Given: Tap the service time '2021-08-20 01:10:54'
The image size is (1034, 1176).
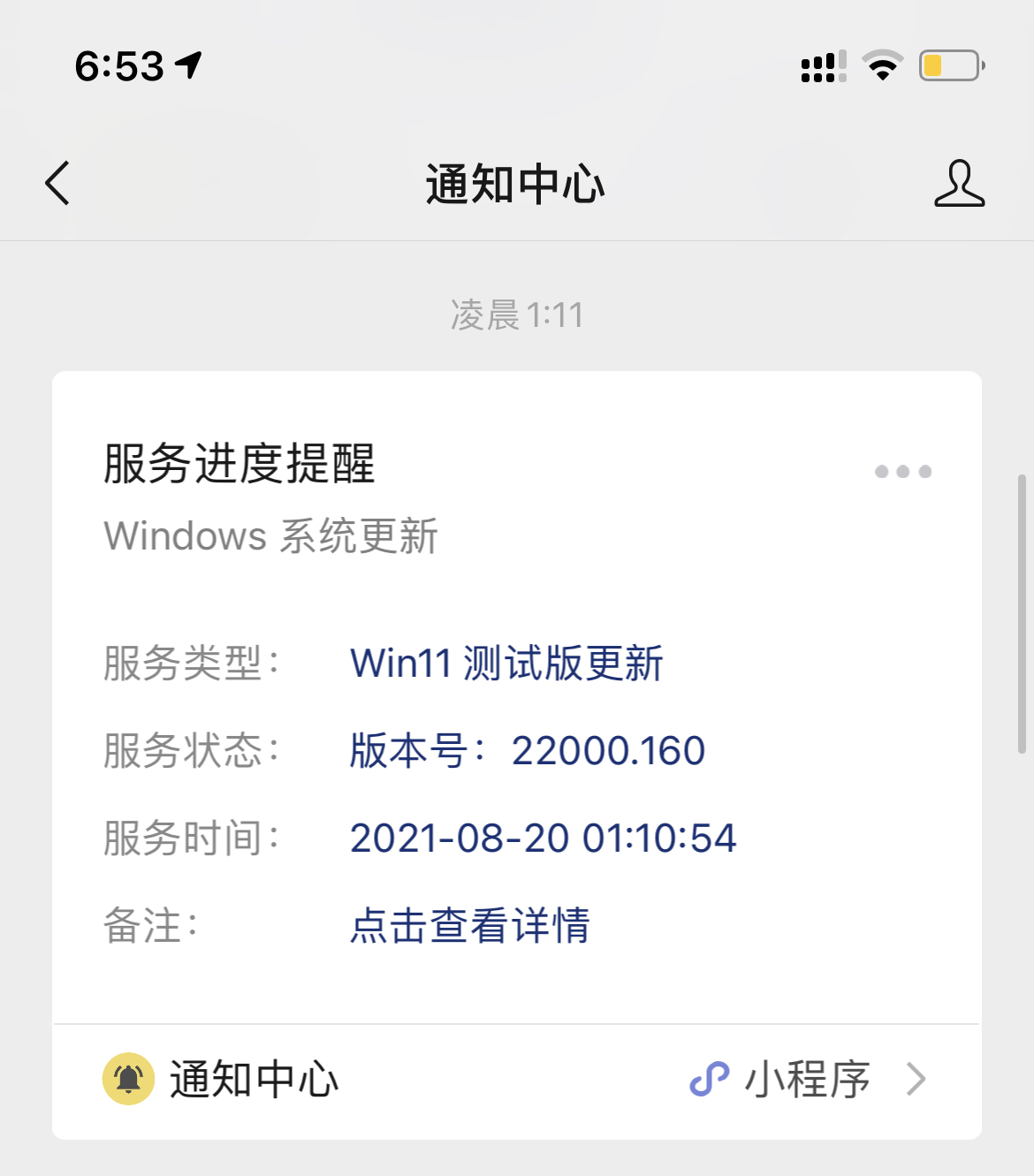Looking at the screenshot, I should 542,838.
